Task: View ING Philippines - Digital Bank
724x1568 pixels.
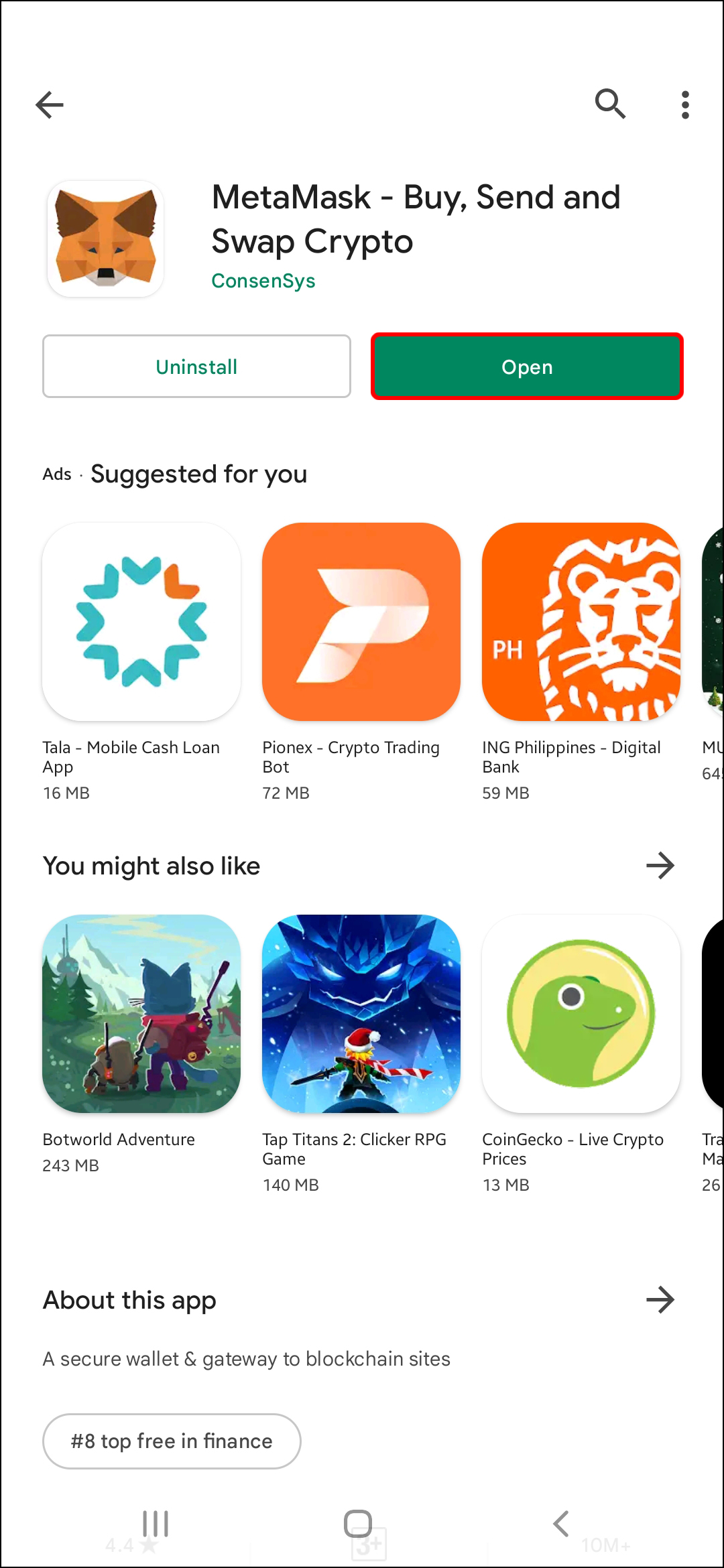Action: click(581, 622)
